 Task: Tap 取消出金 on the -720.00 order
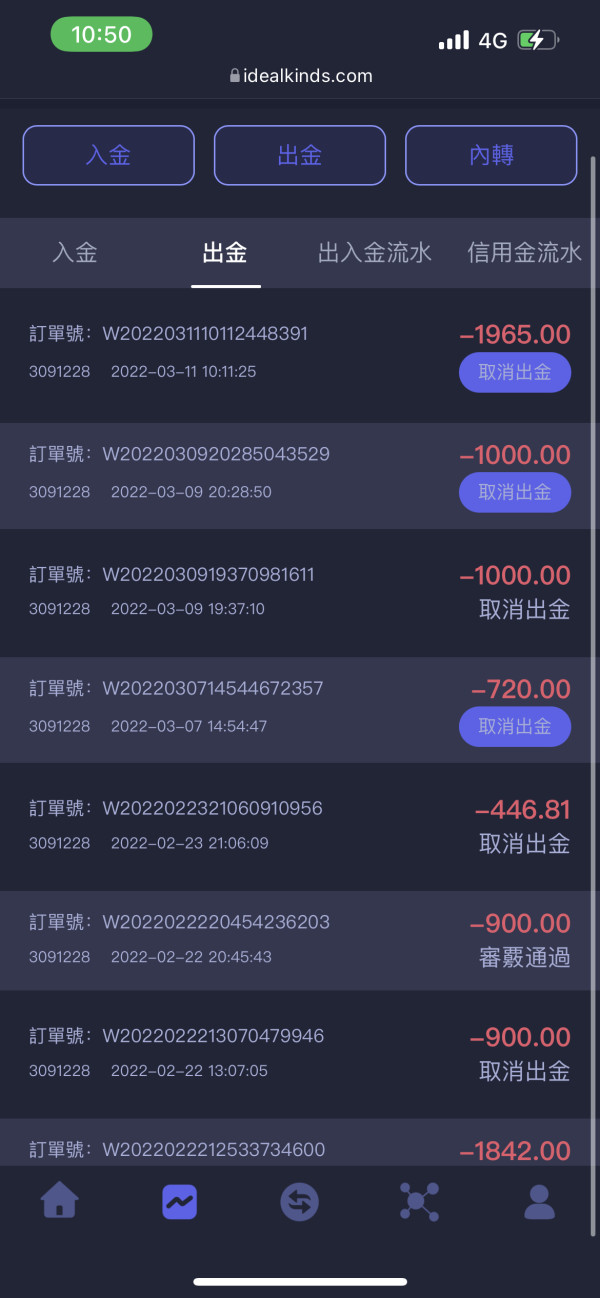coord(515,727)
